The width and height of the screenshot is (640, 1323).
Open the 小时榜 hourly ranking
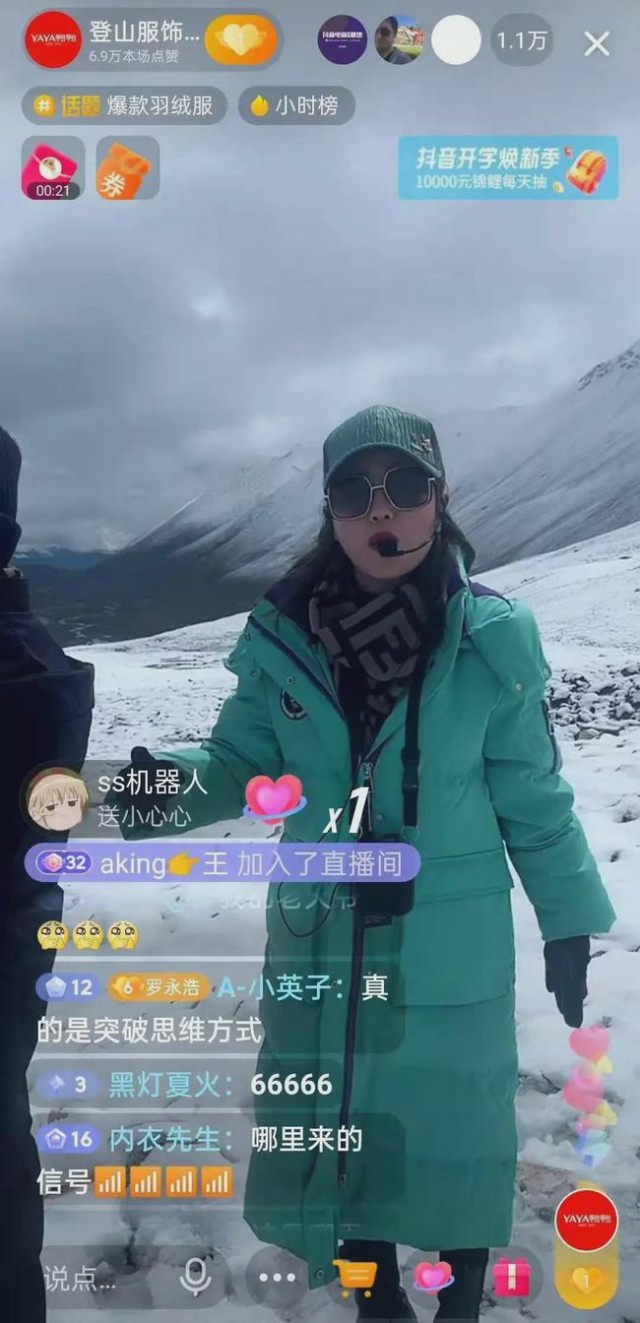pos(296,106)
